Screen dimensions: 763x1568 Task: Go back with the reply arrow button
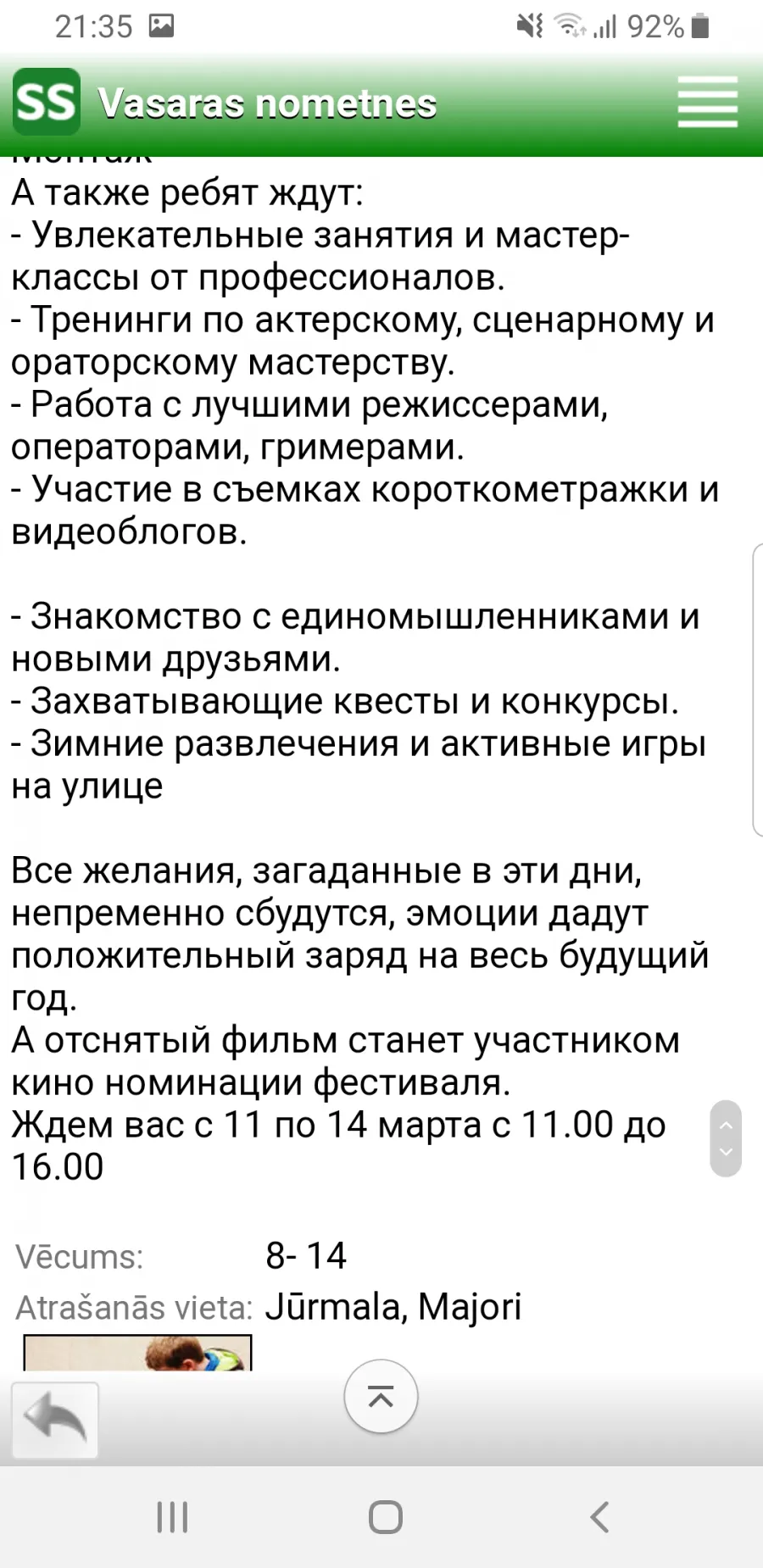(55, 1420)
